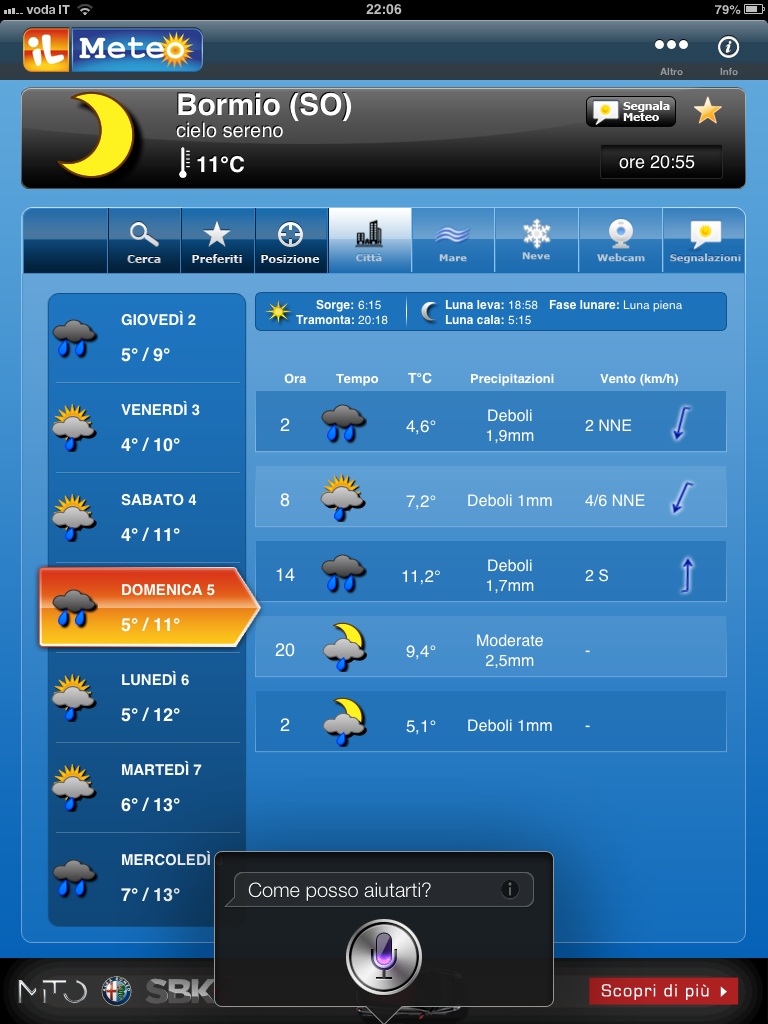
Task: Switch to the Mare tab
Action: [452, 242]
